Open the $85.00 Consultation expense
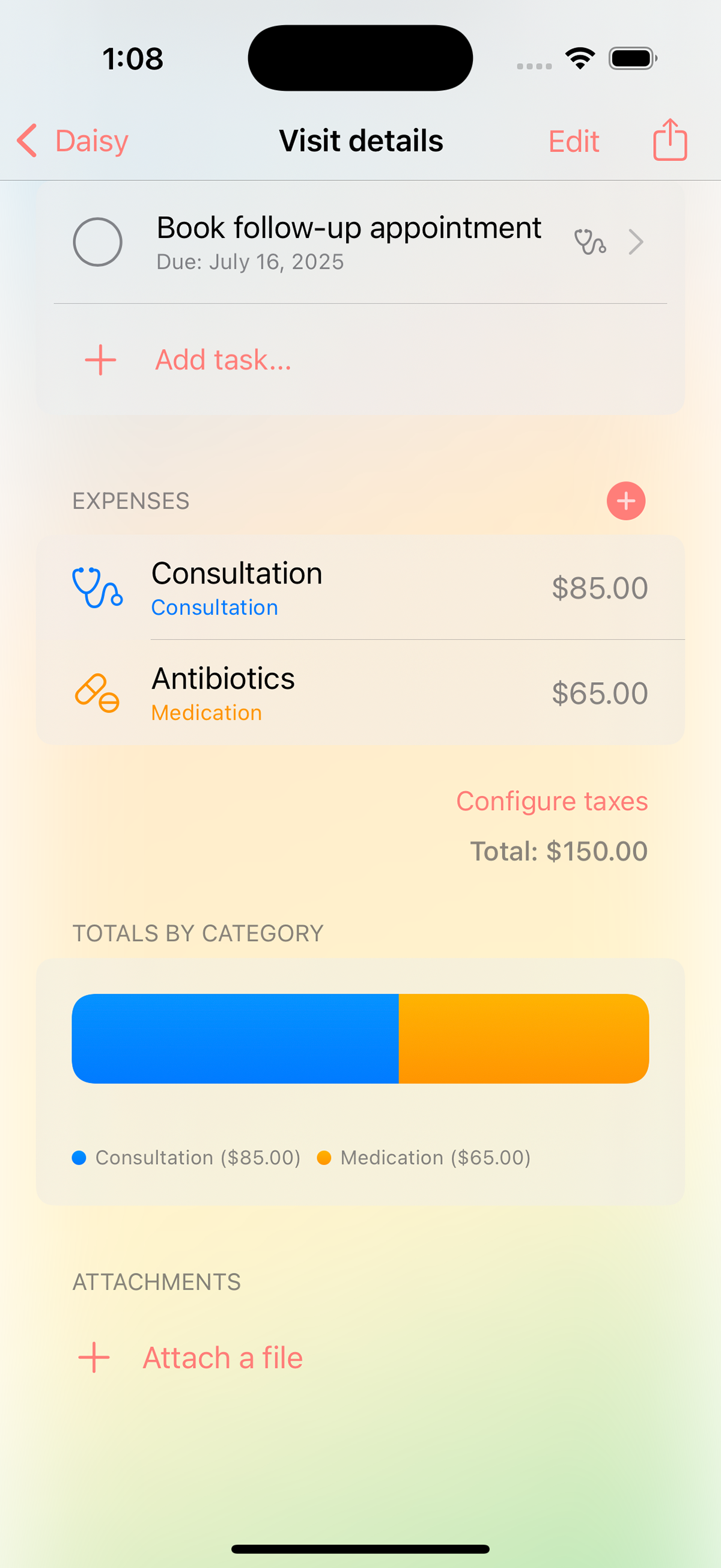The width and height of the screenshot is (721, 1568). pyautogui.click(x=360, y=588)
